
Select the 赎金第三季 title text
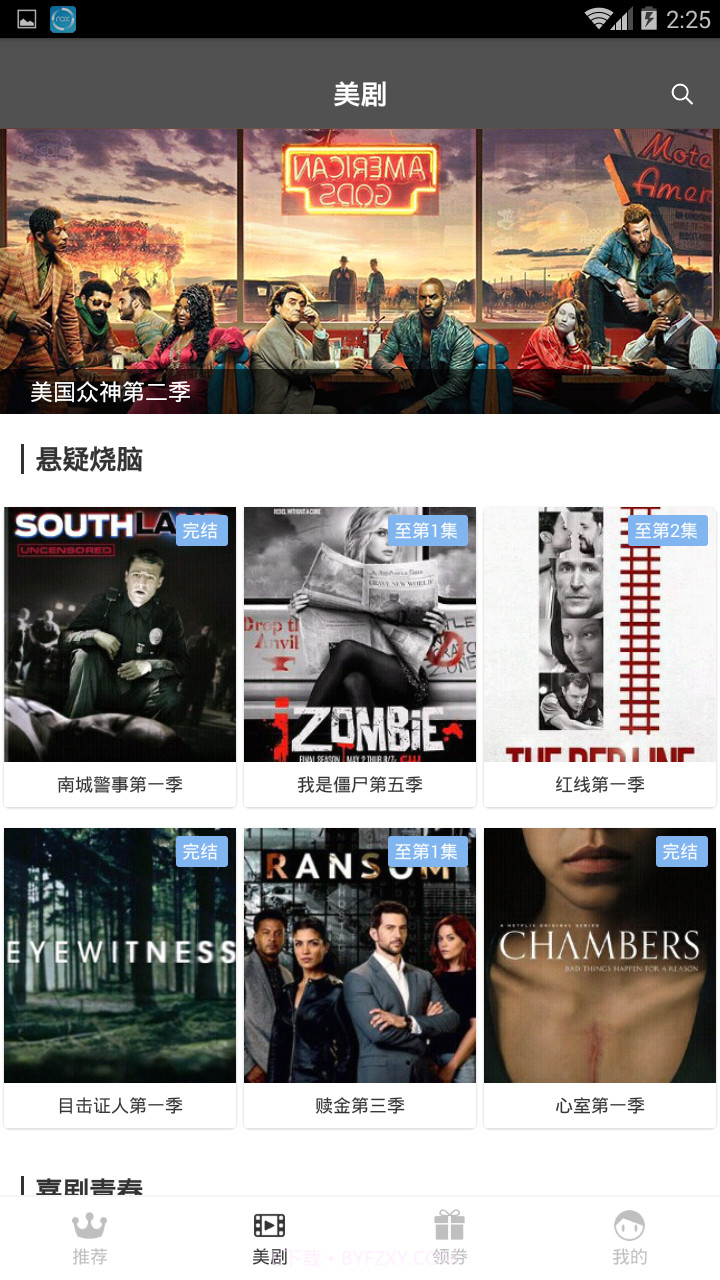click(x=359, y=1105)
